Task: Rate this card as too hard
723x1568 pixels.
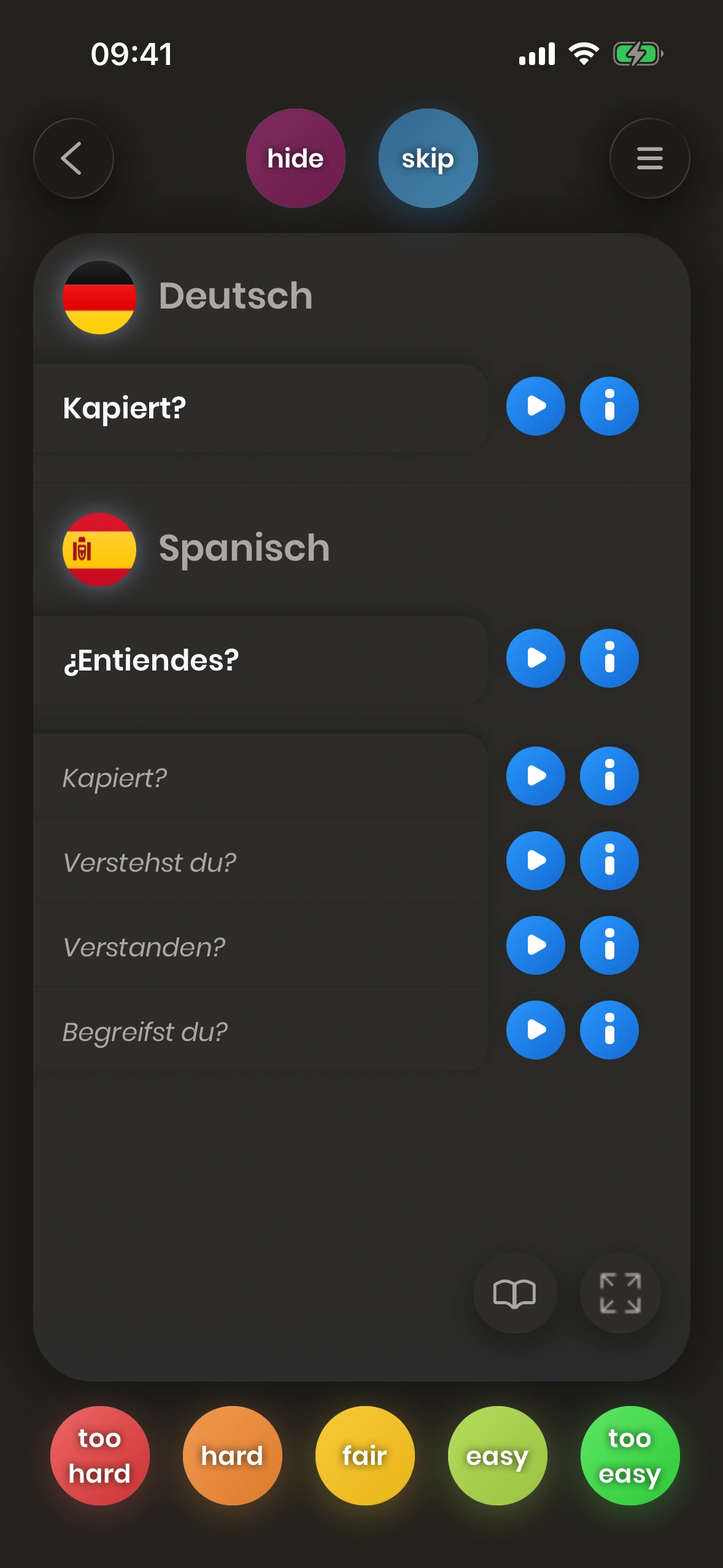Action: tap(99, 1456)
